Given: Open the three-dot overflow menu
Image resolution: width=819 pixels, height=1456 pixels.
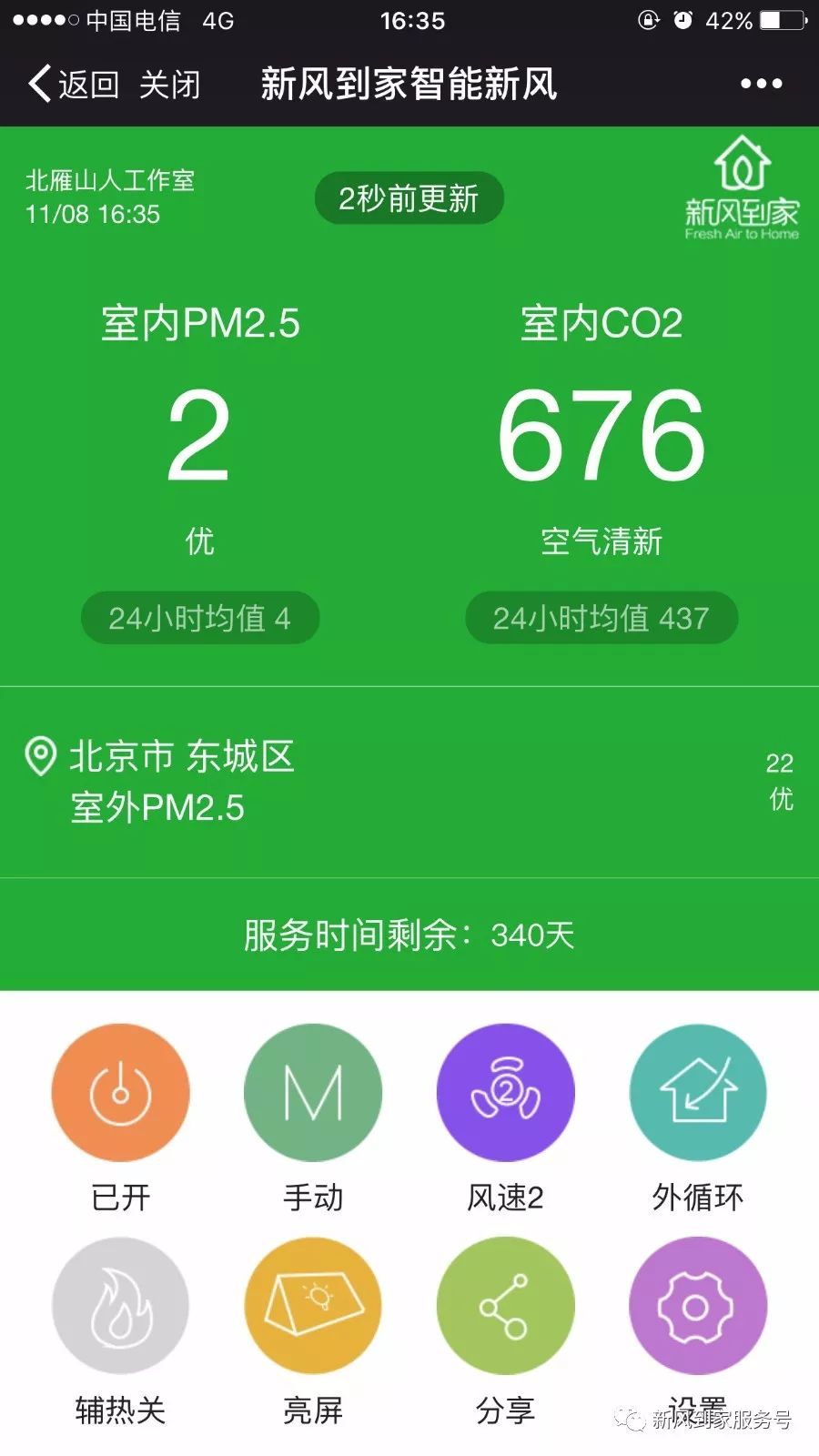Looking at the screenshot, I should coord(761,84).
